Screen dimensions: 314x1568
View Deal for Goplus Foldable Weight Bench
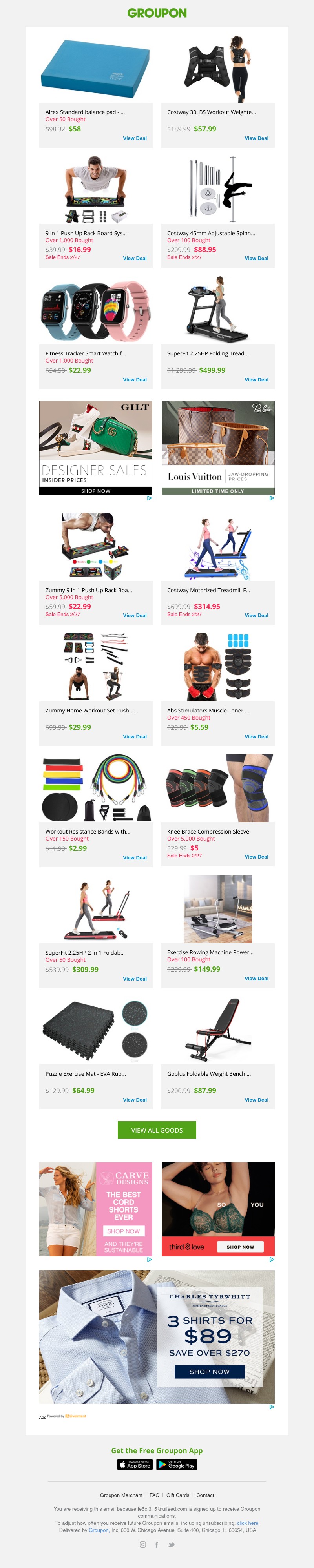pyautogui.click(x=256, y=1099)
